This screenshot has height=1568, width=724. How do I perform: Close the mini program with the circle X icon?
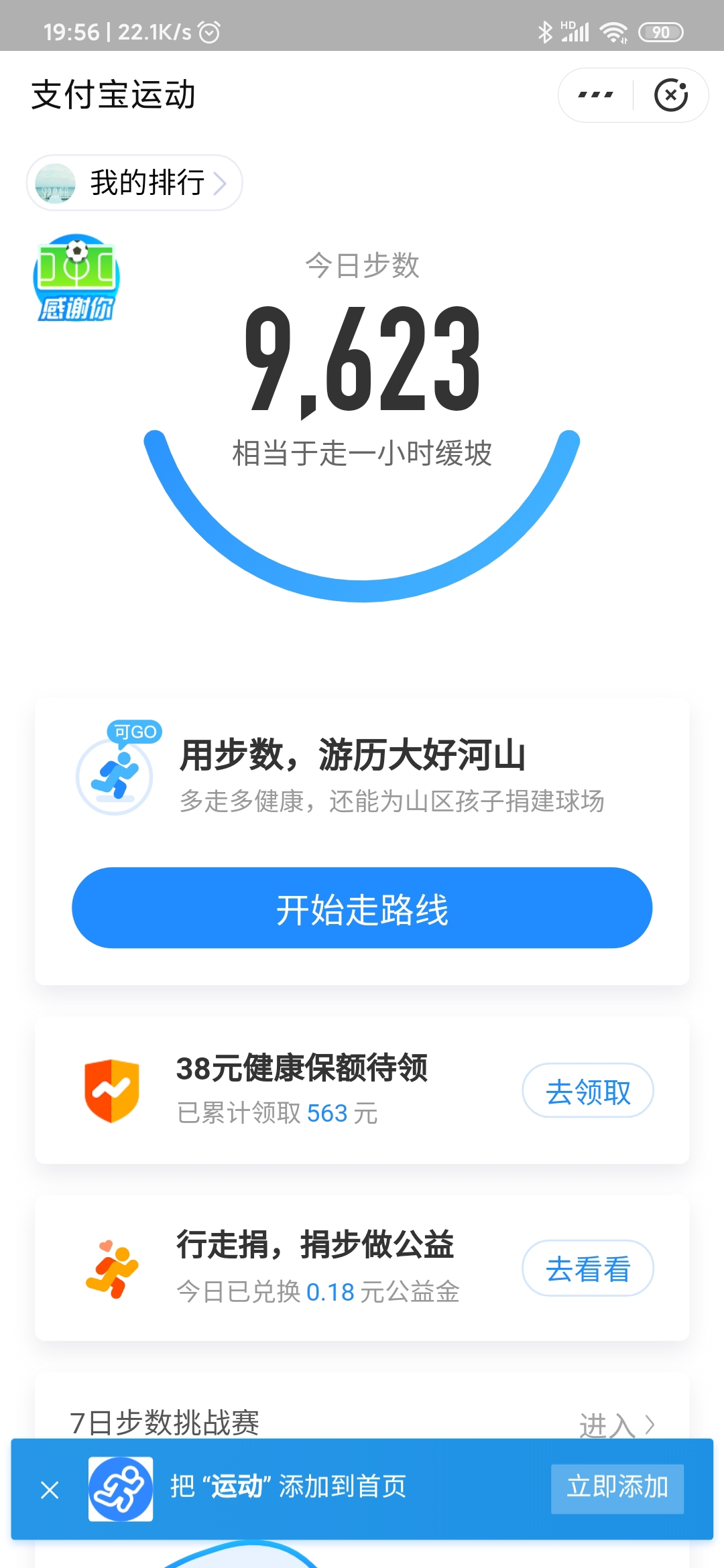click(671, 95)
